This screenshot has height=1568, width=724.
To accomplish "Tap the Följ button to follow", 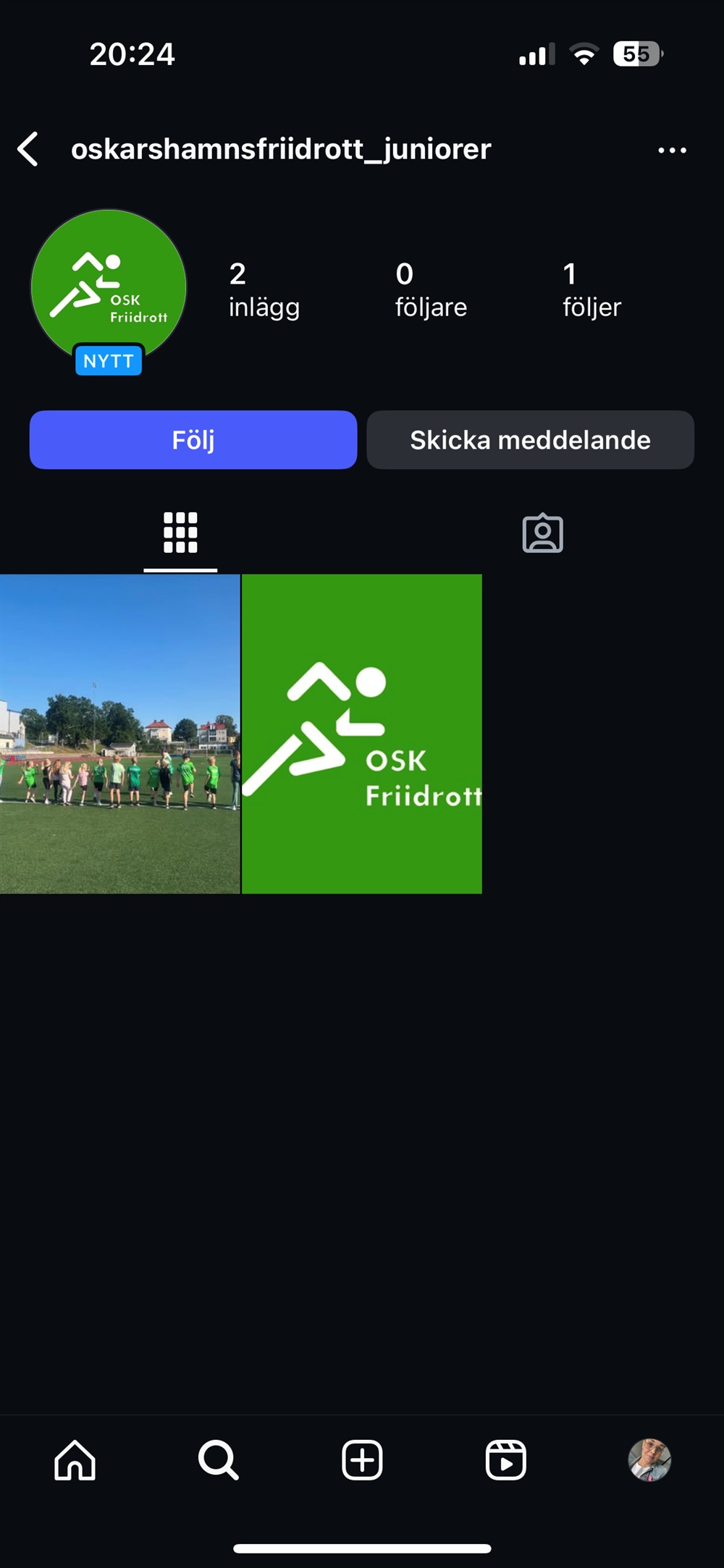I will click(193, 440).
